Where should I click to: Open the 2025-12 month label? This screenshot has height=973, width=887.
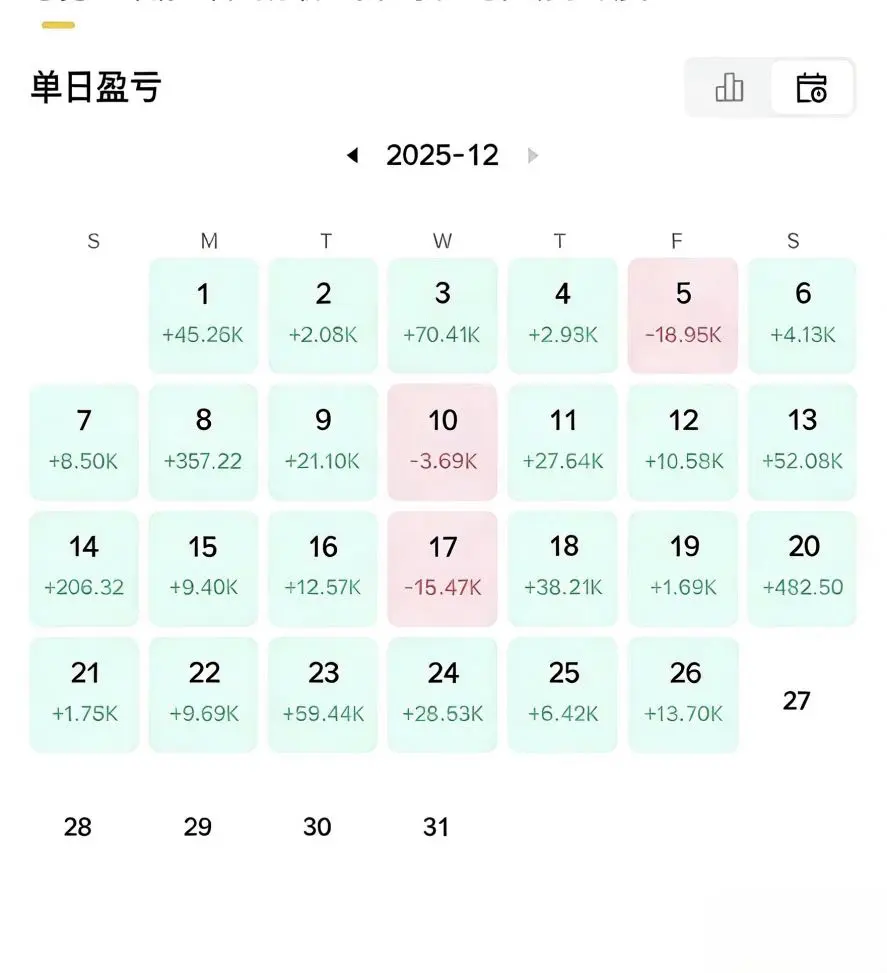pyautogui.click(x=442, y=155)
